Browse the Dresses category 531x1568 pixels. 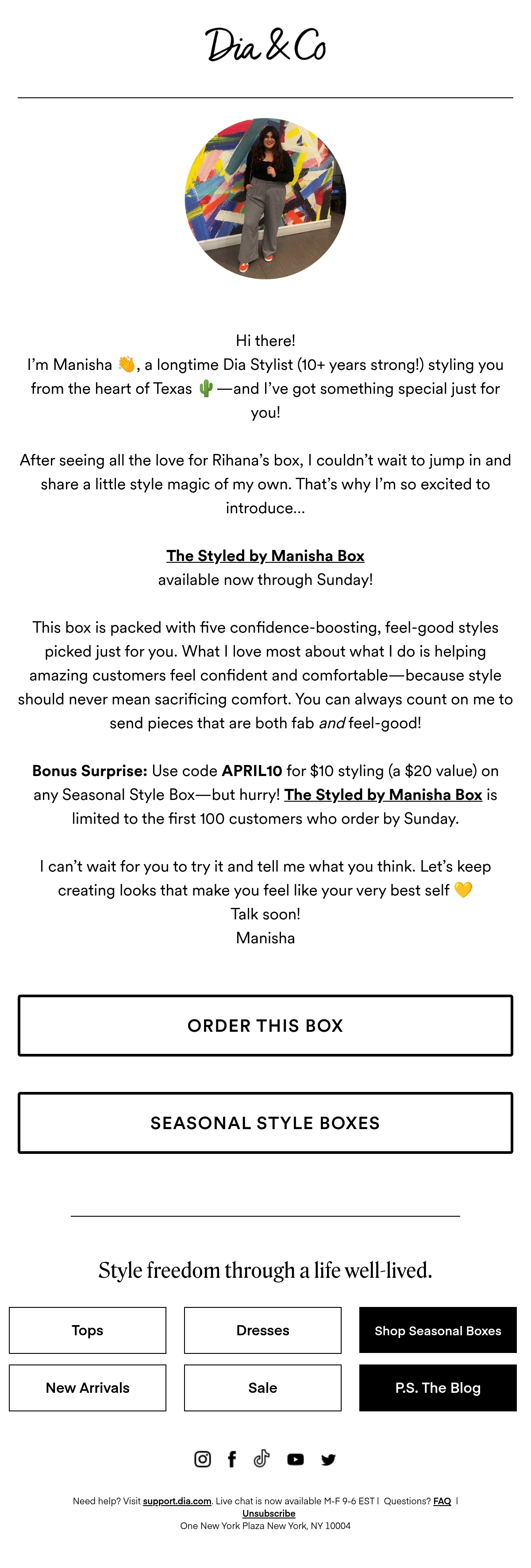click(x=262, y=1330)
